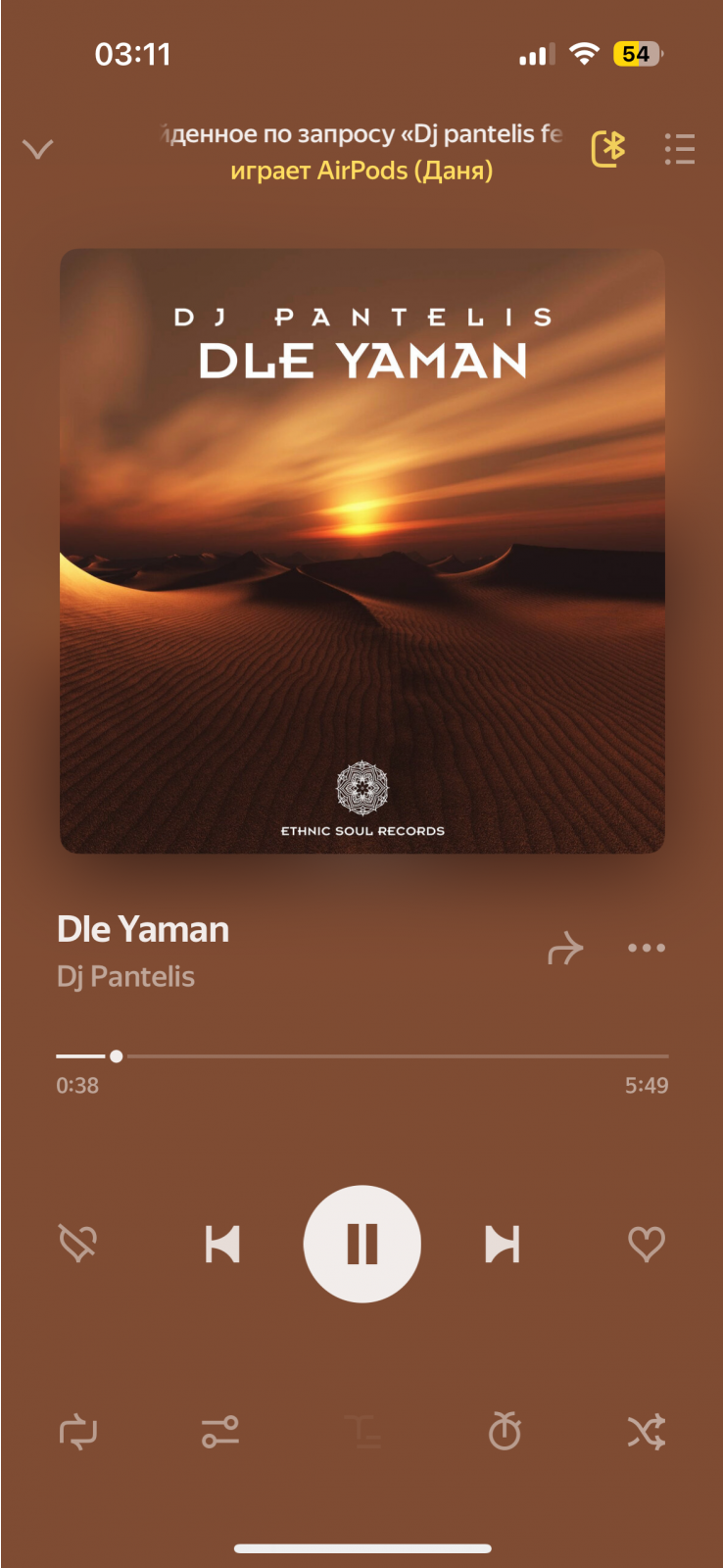Share the track Dle Yaman
This screenshot has width=723, height=1568.
[565, 949]
